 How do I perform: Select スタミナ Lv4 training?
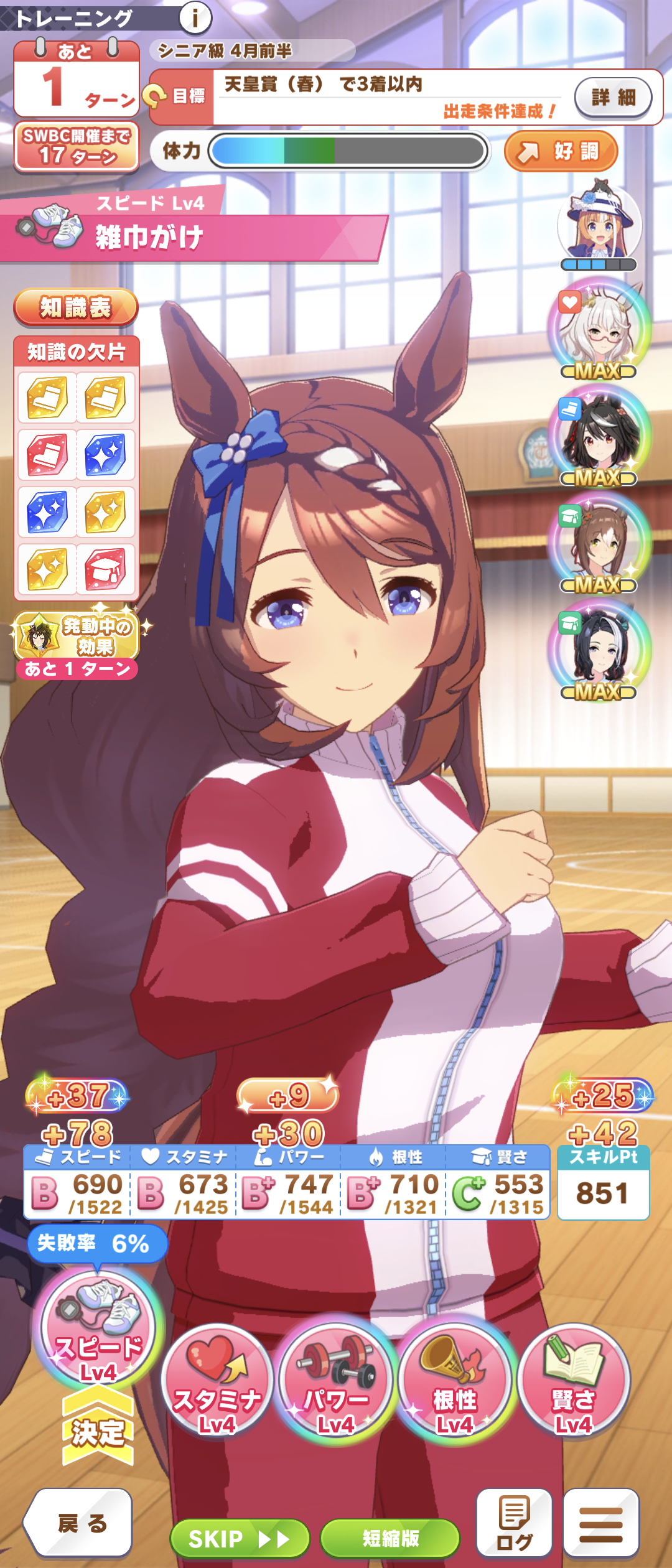(x=217, y=1381)
